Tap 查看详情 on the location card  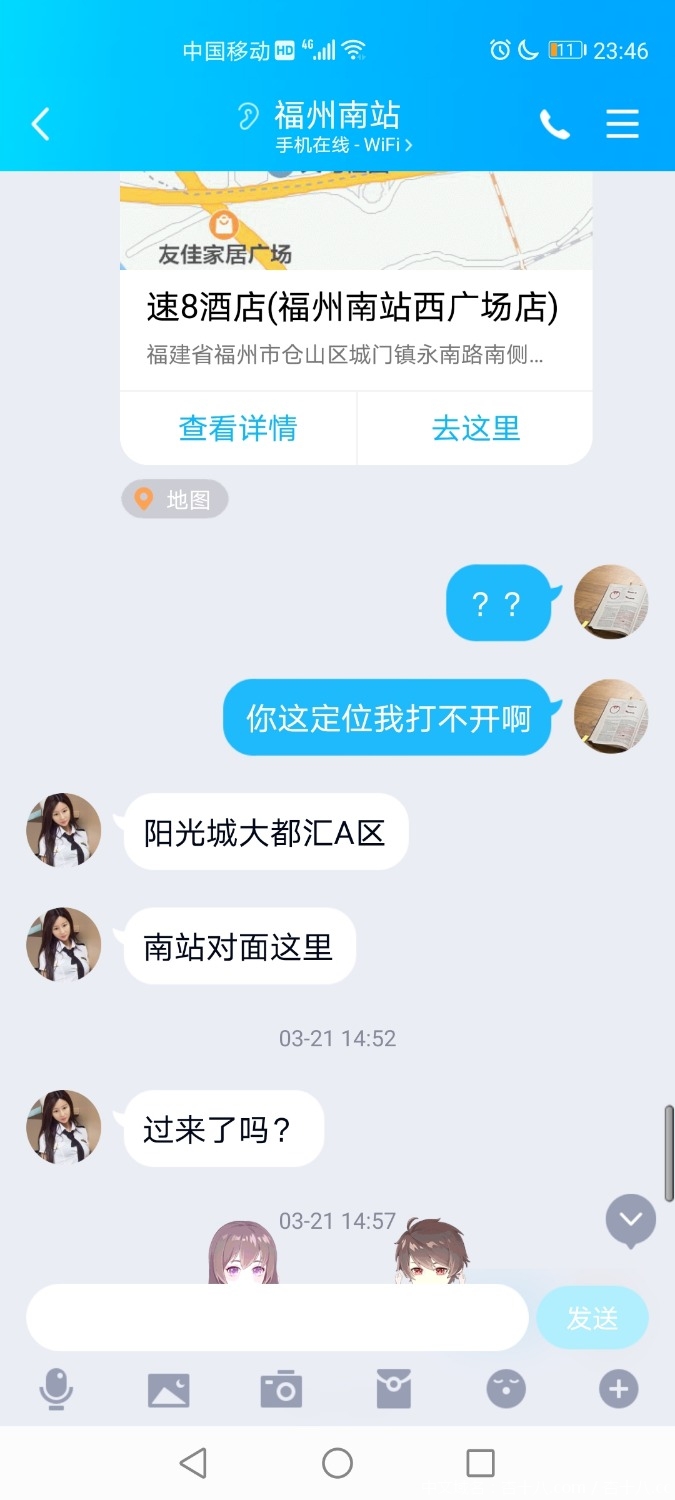[238, 428]
